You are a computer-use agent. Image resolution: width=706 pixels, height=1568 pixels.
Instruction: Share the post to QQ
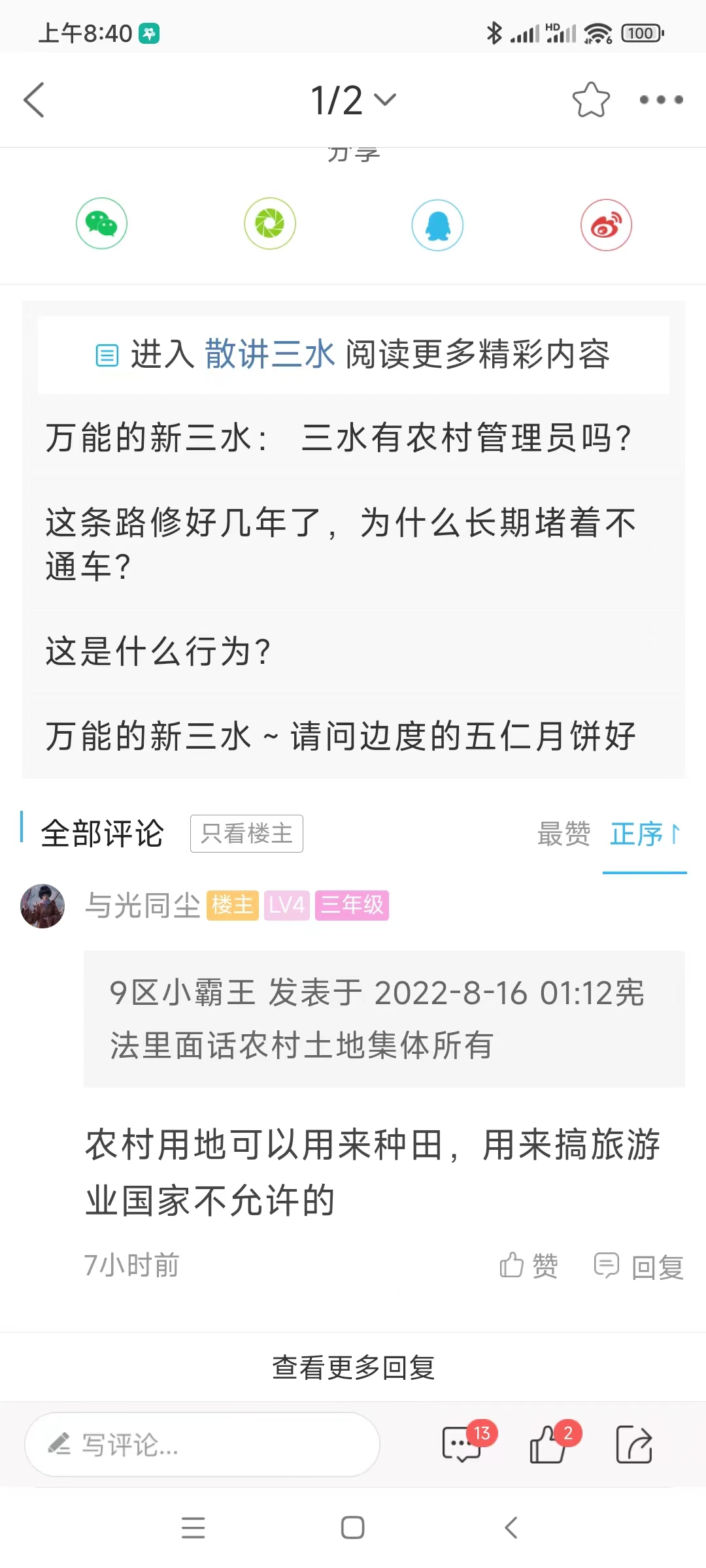pos(437,225)
